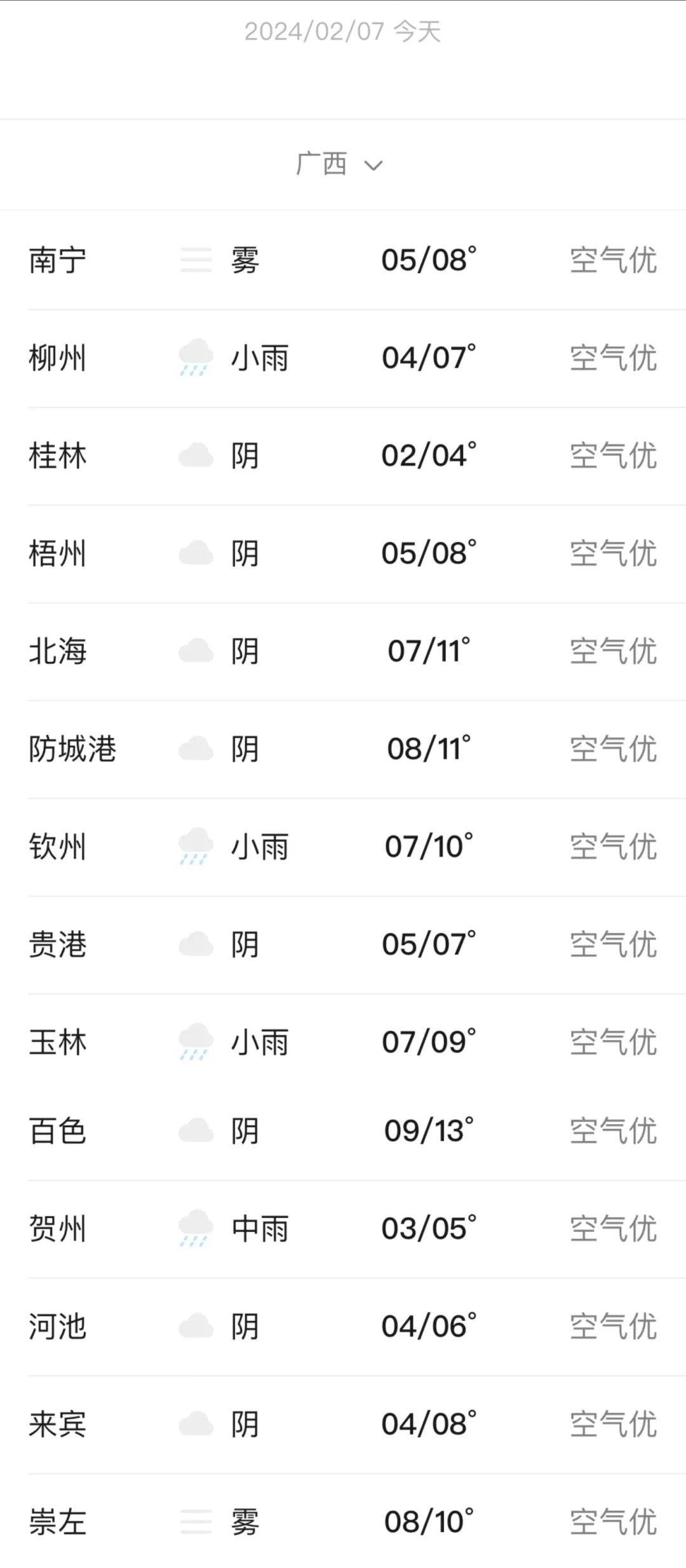Open the 贵港 weather row
The image size is (686, 1568).
[343, 945]
